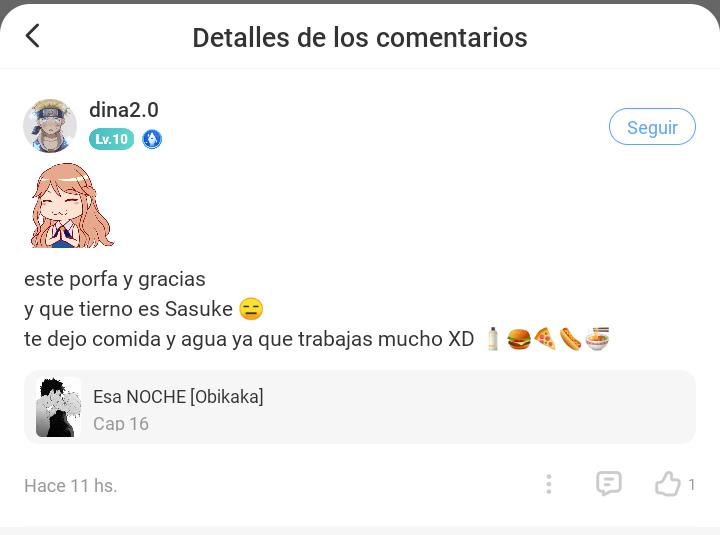View the dina2.0 username profile
720x535 pixels.
point(123,110)
